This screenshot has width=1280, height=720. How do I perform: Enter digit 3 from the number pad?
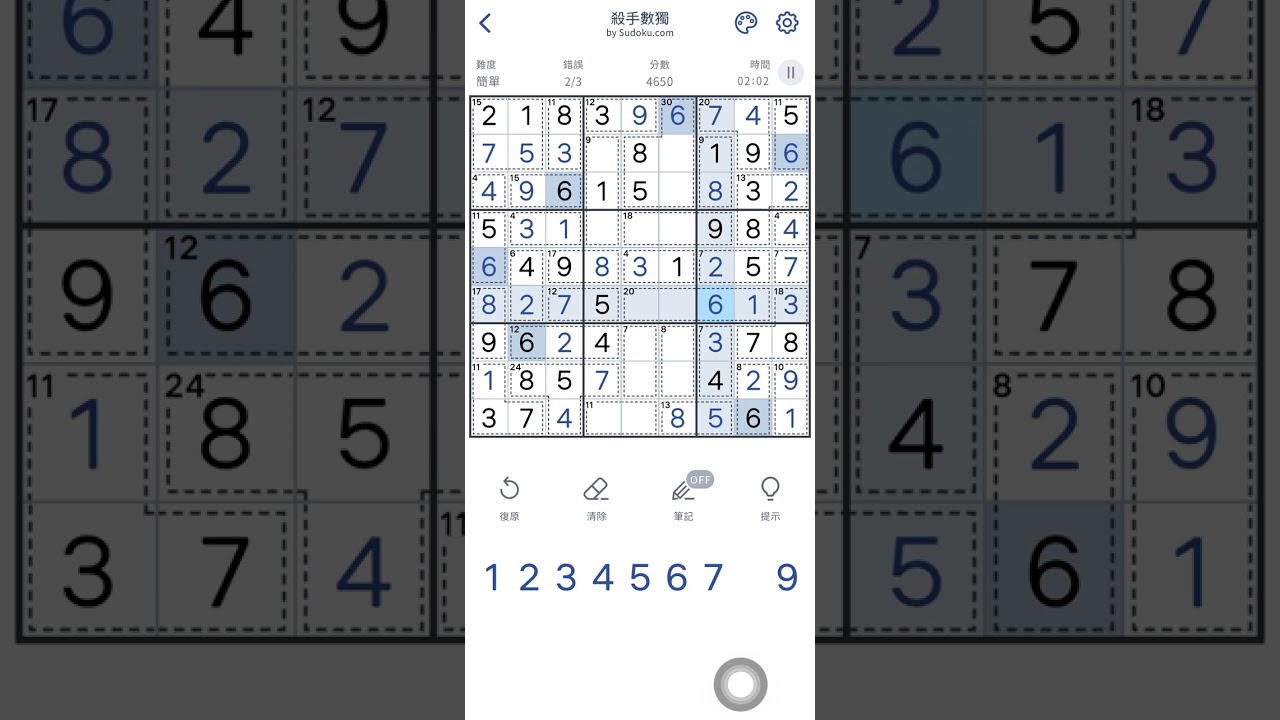[x=566, y=578]
